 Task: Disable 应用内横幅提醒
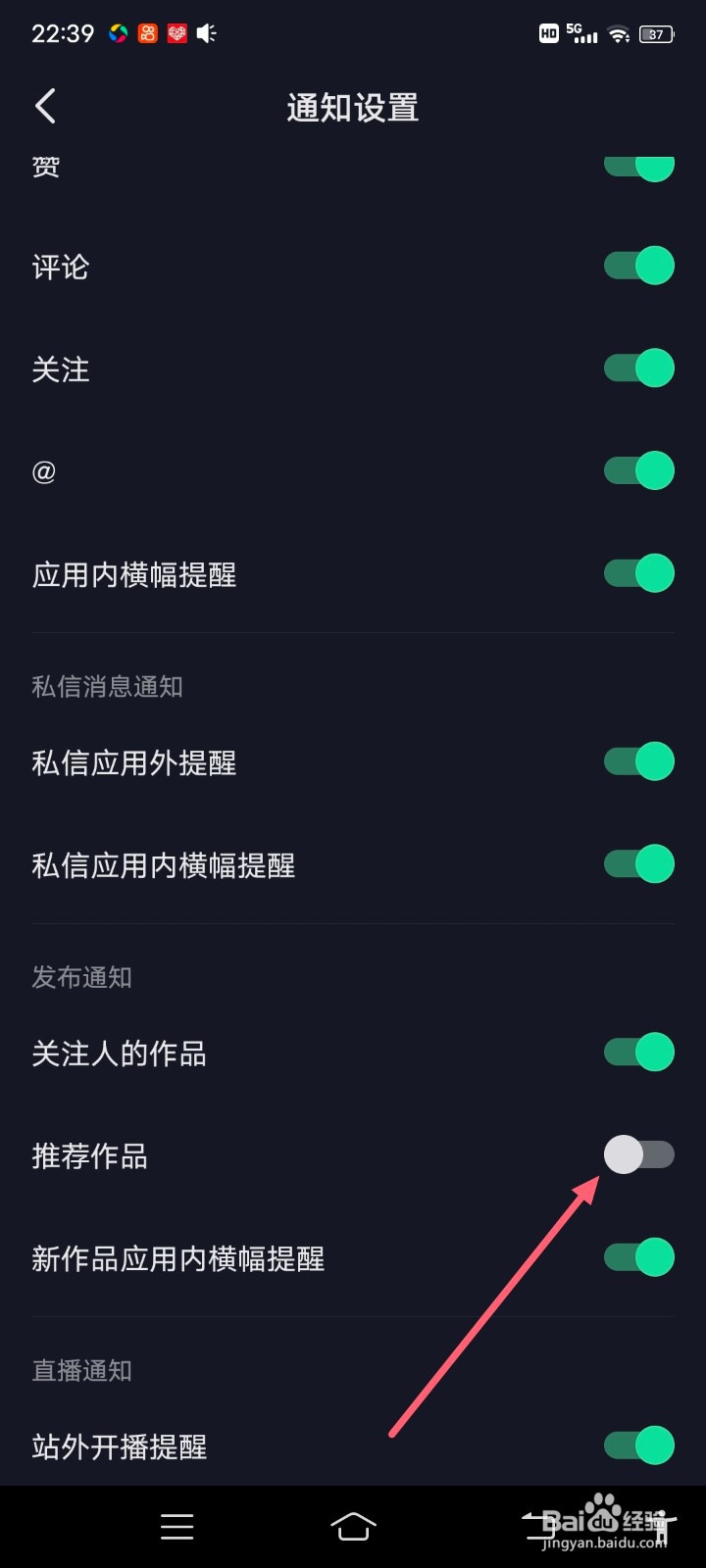point(638,573)
